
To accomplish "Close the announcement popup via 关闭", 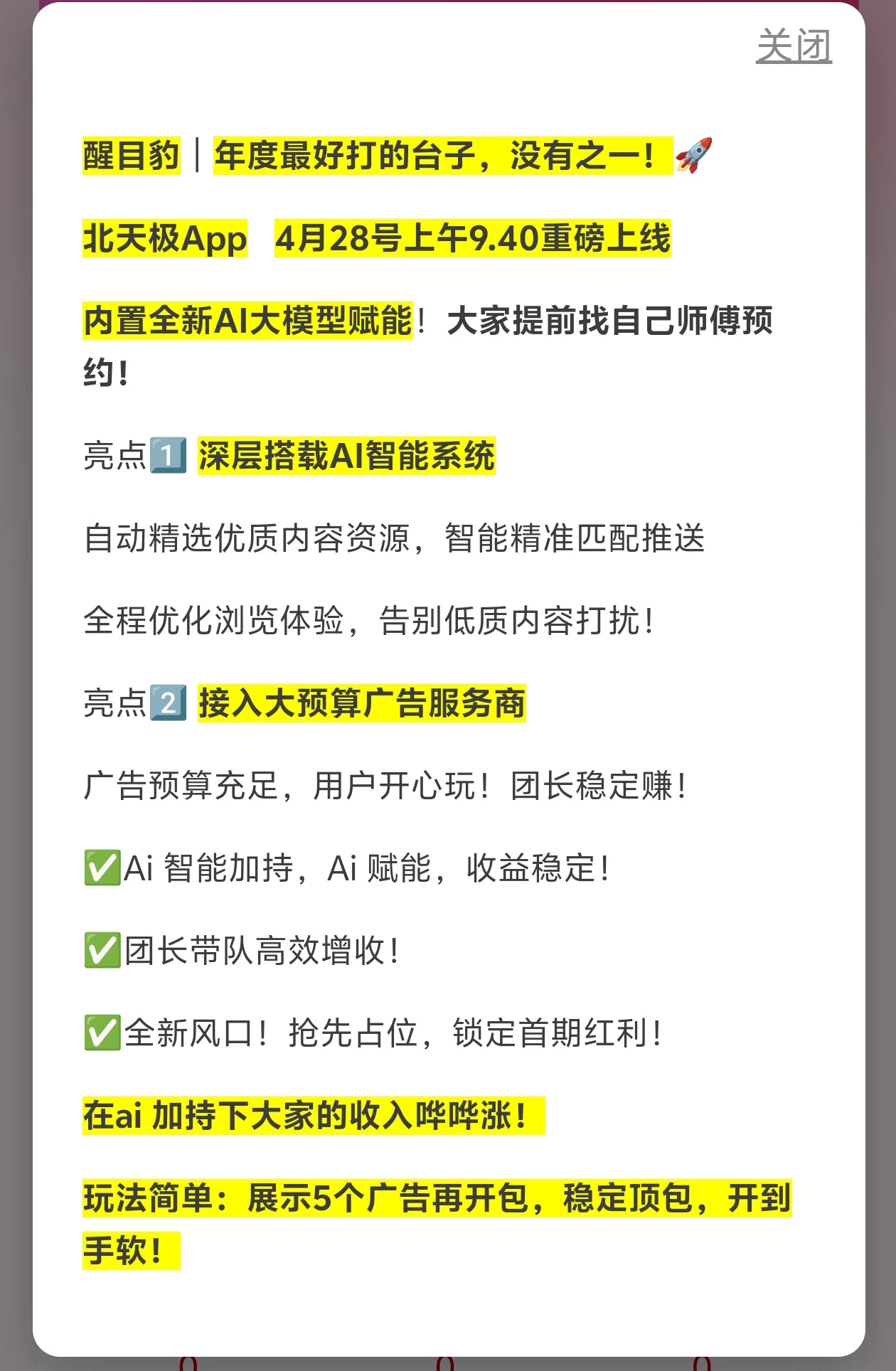I will [x=794, y=46].
